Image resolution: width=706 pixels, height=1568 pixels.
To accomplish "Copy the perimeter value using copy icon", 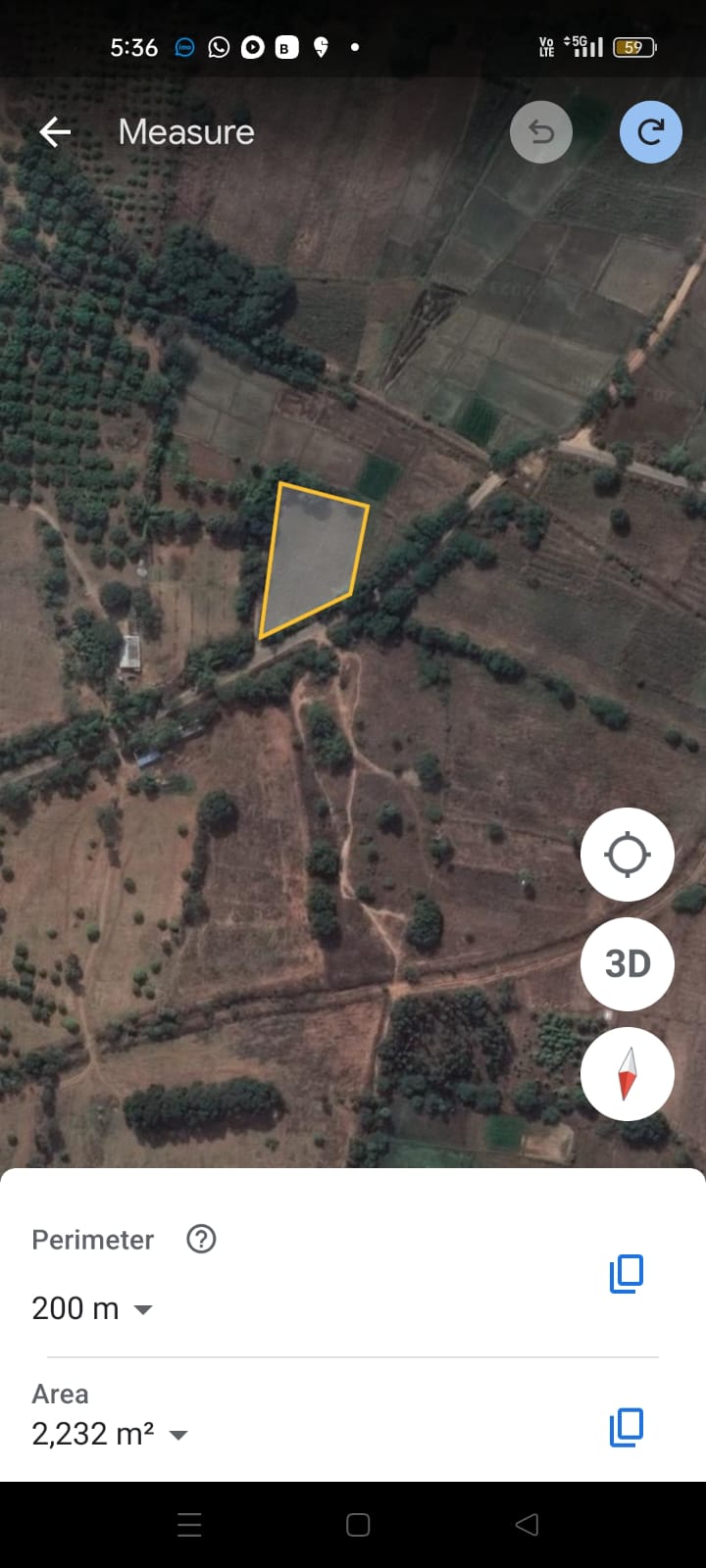I will (627, 1273).
